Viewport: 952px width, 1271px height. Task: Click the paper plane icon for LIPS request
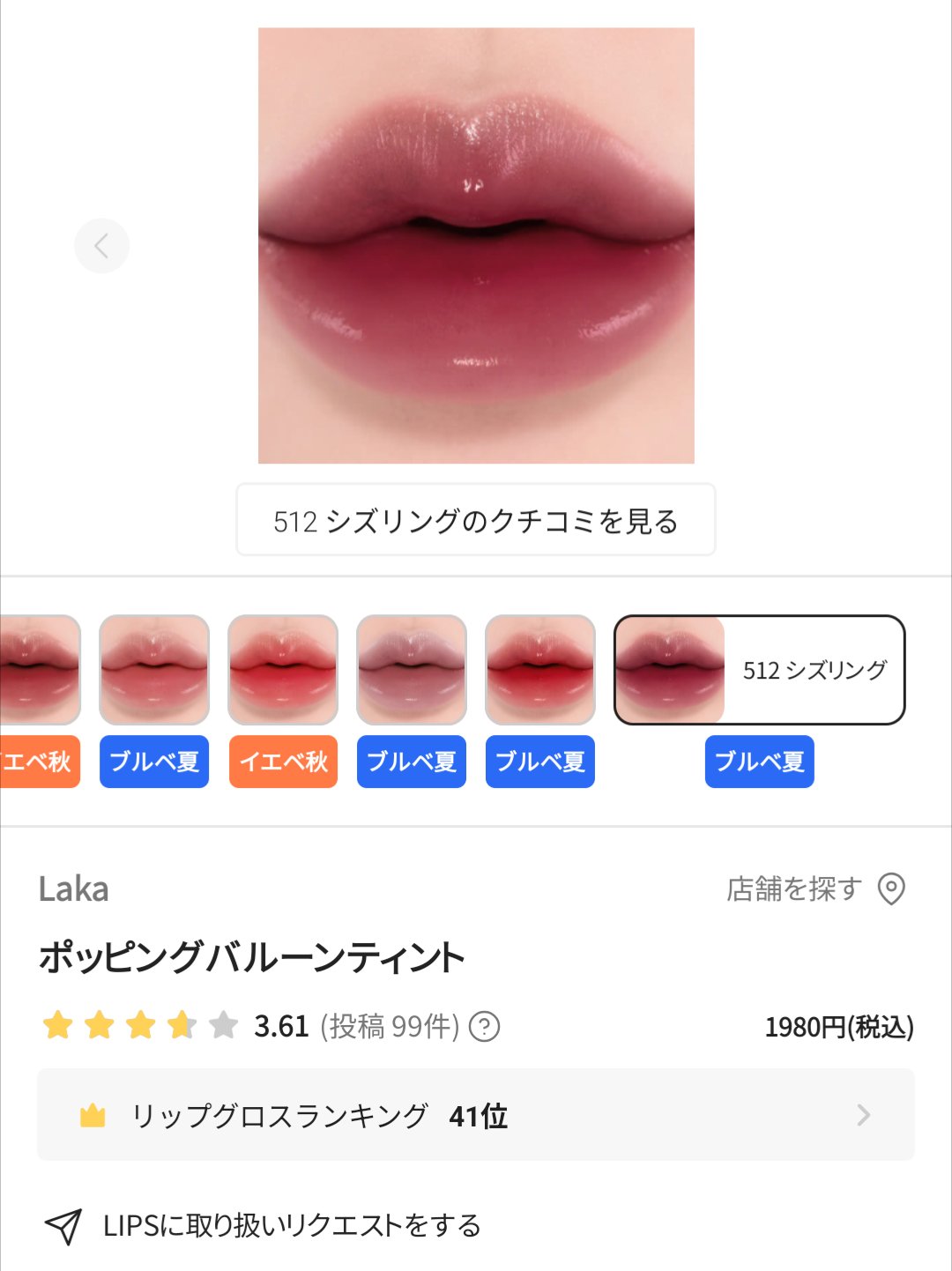pyautogui.click(x=62, y=1225)
